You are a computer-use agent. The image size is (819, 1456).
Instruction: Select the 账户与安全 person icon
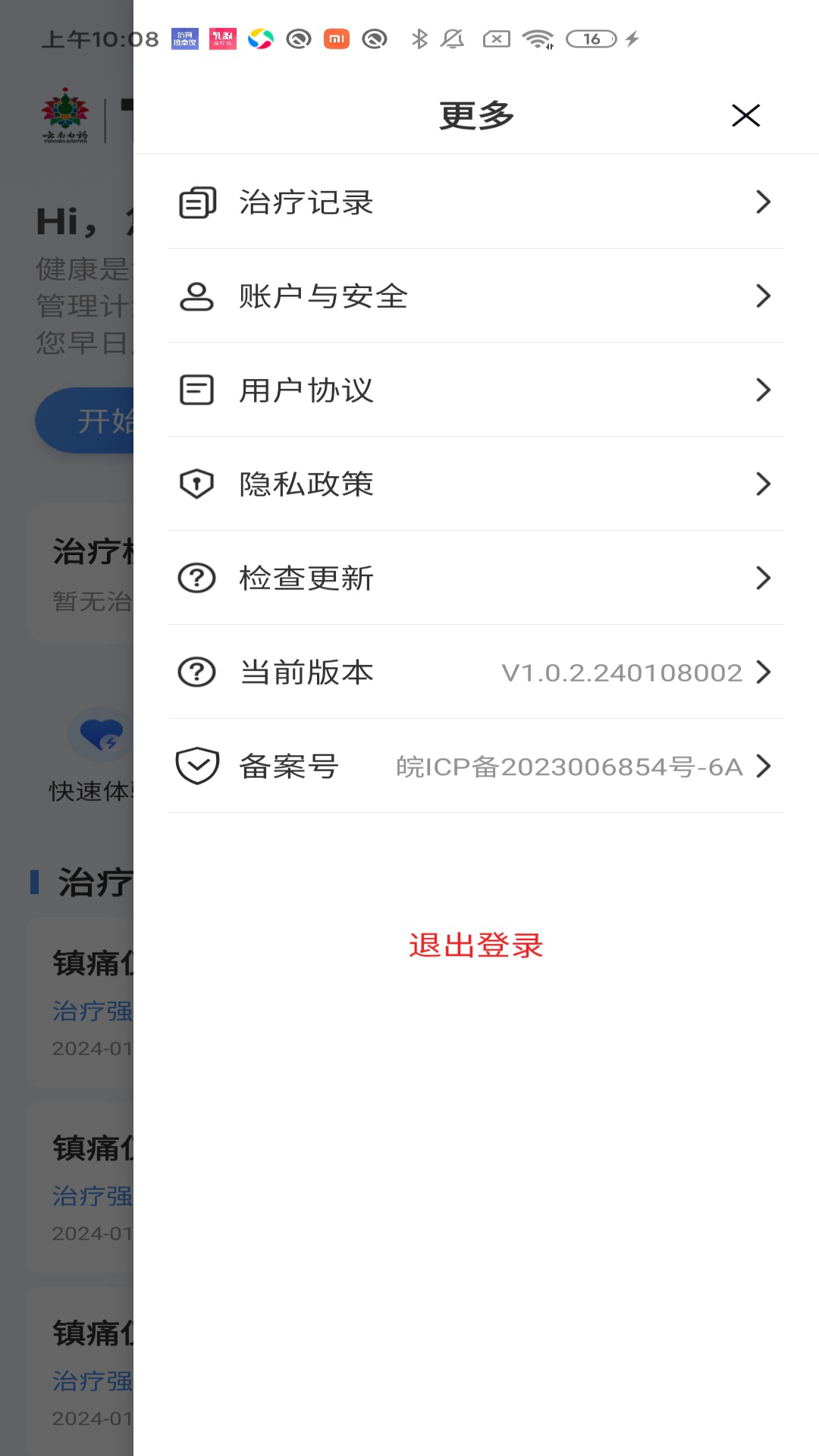[x=196, y=297]
